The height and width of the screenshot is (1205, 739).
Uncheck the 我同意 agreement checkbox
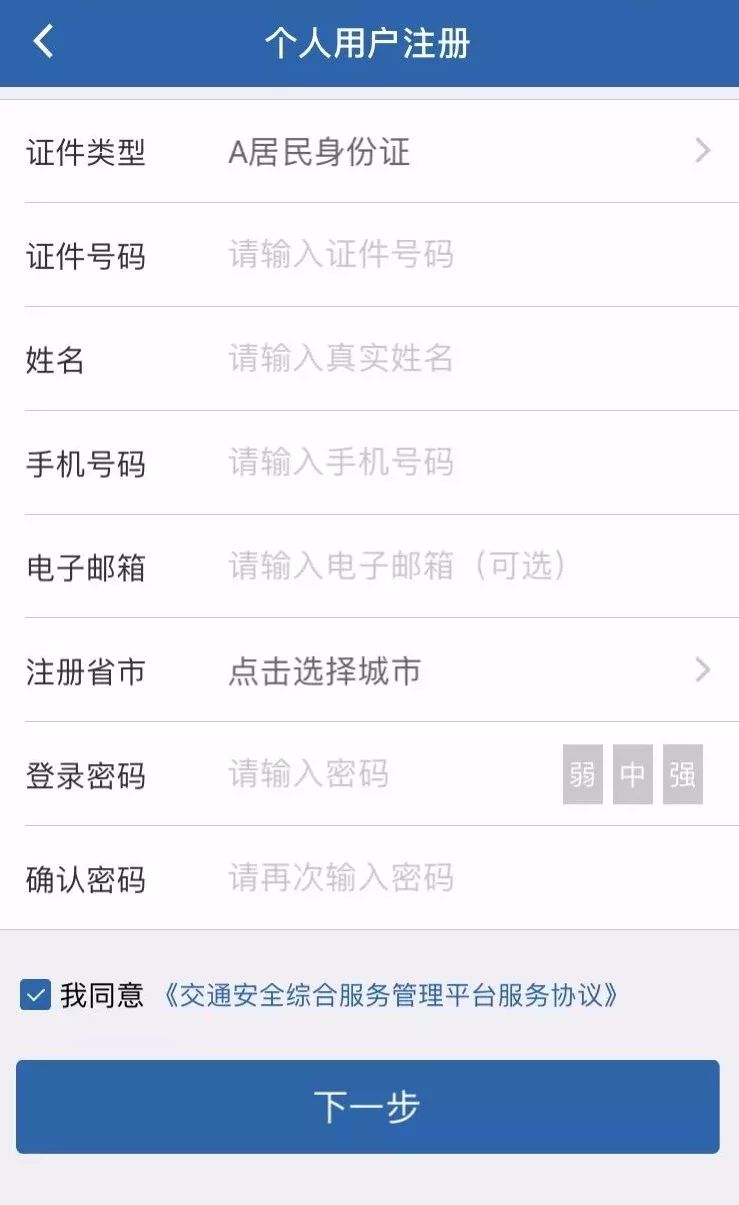pyautogui.click(x=37, y=995)
